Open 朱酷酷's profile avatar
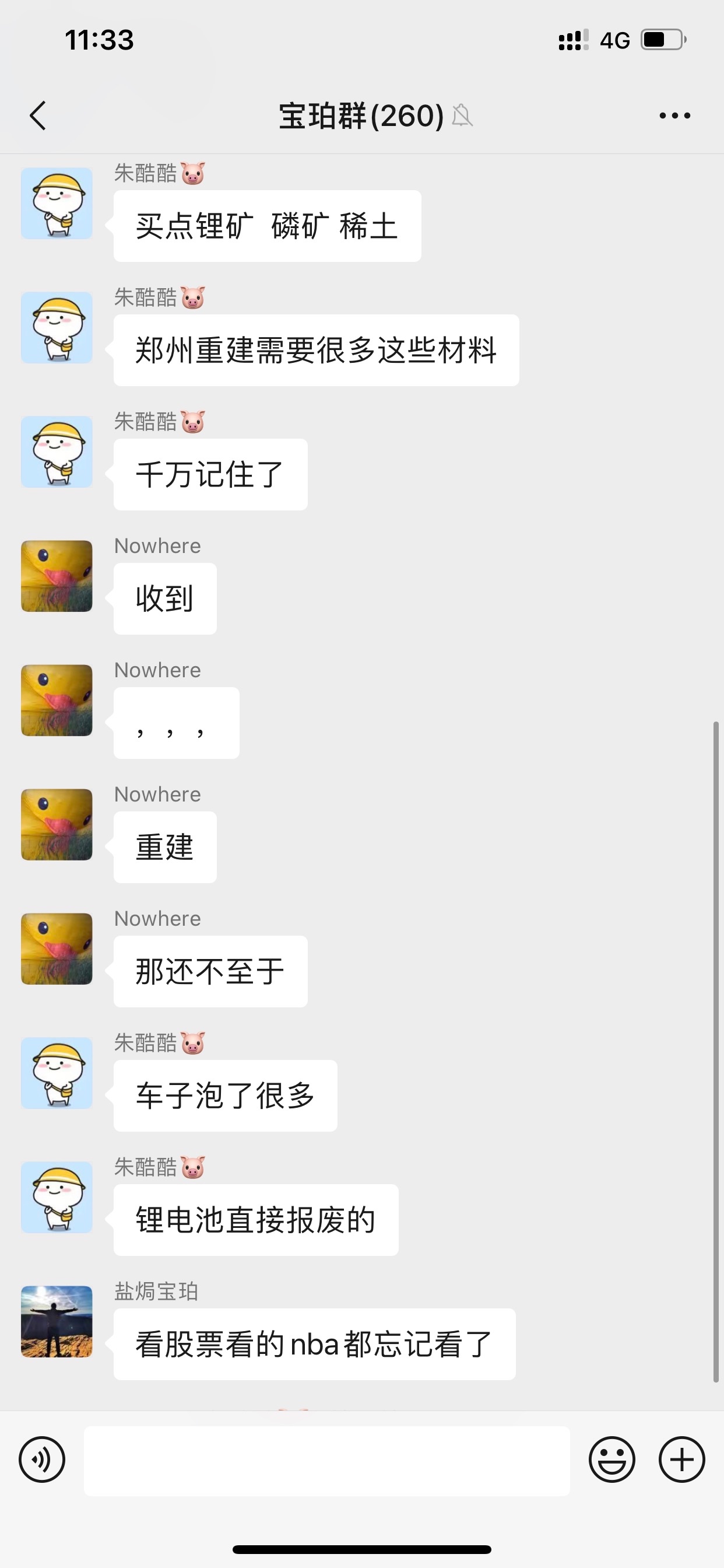Screen dimensions: 724x1568 tap(56, 204)
